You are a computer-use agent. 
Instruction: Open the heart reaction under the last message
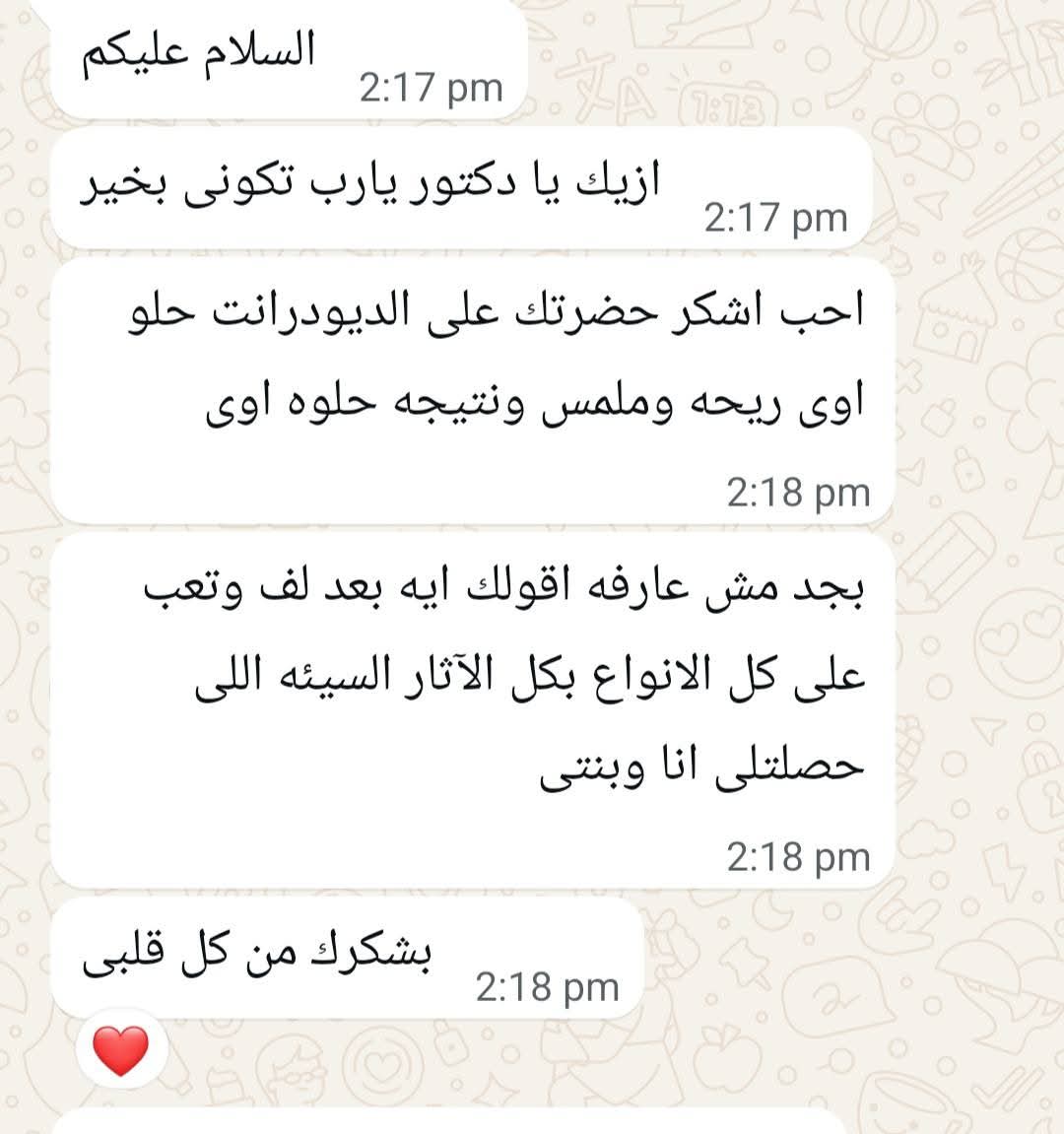[x=120, y=1050]
